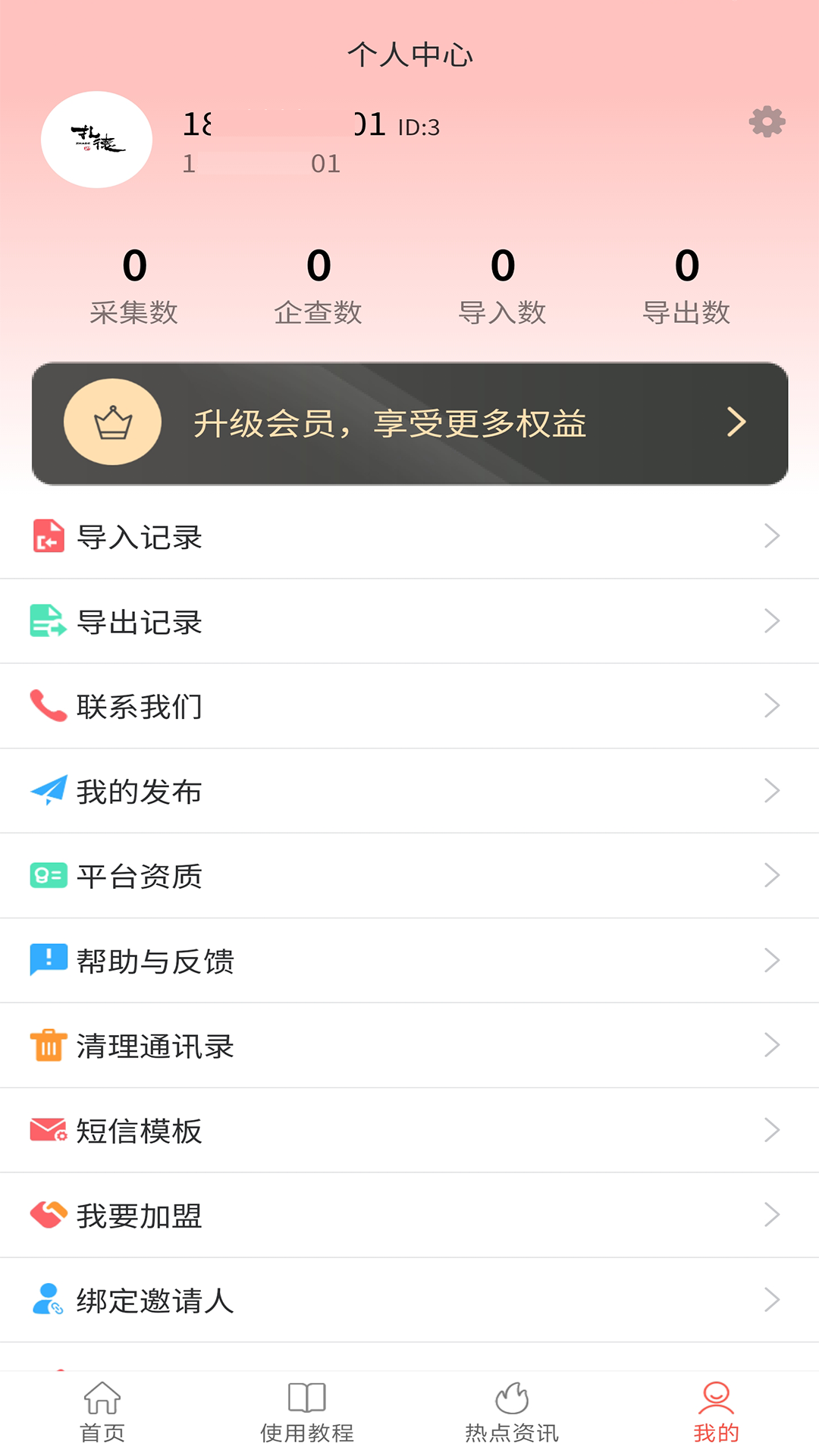Open the import records (导入记录) icon

[x=46, y=536]
